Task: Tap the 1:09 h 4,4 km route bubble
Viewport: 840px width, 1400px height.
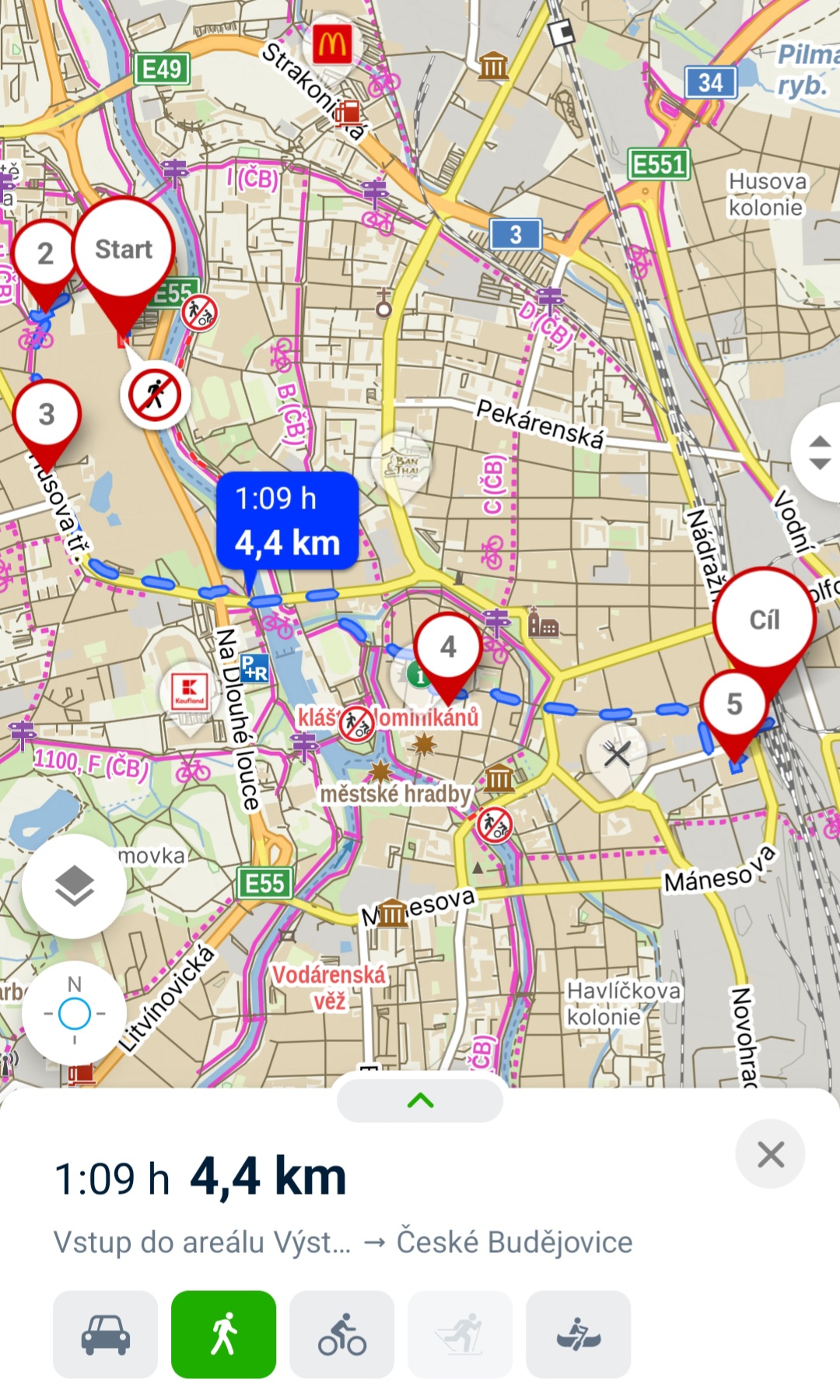Action: 287,521
